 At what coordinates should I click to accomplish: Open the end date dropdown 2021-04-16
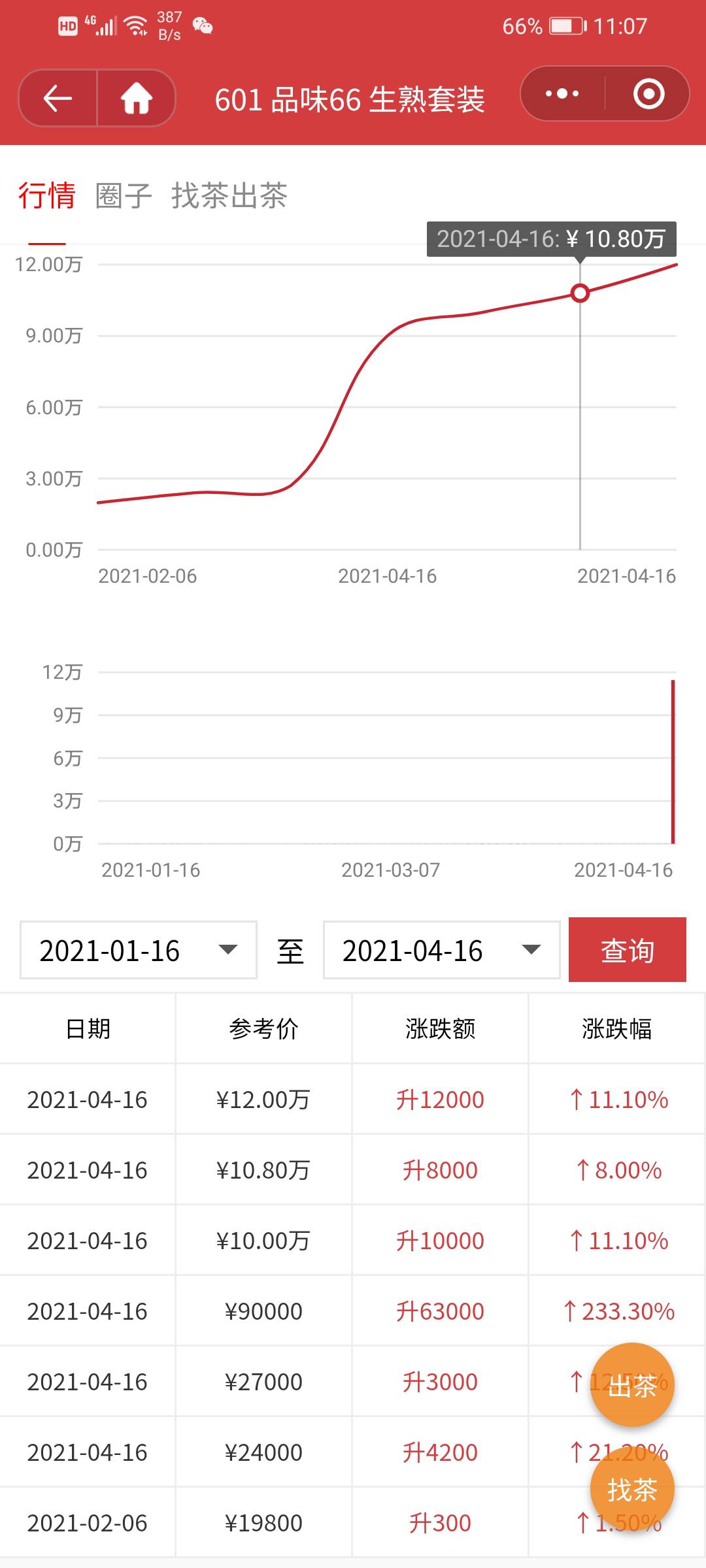pyautogui.click(x=442, y=950)
